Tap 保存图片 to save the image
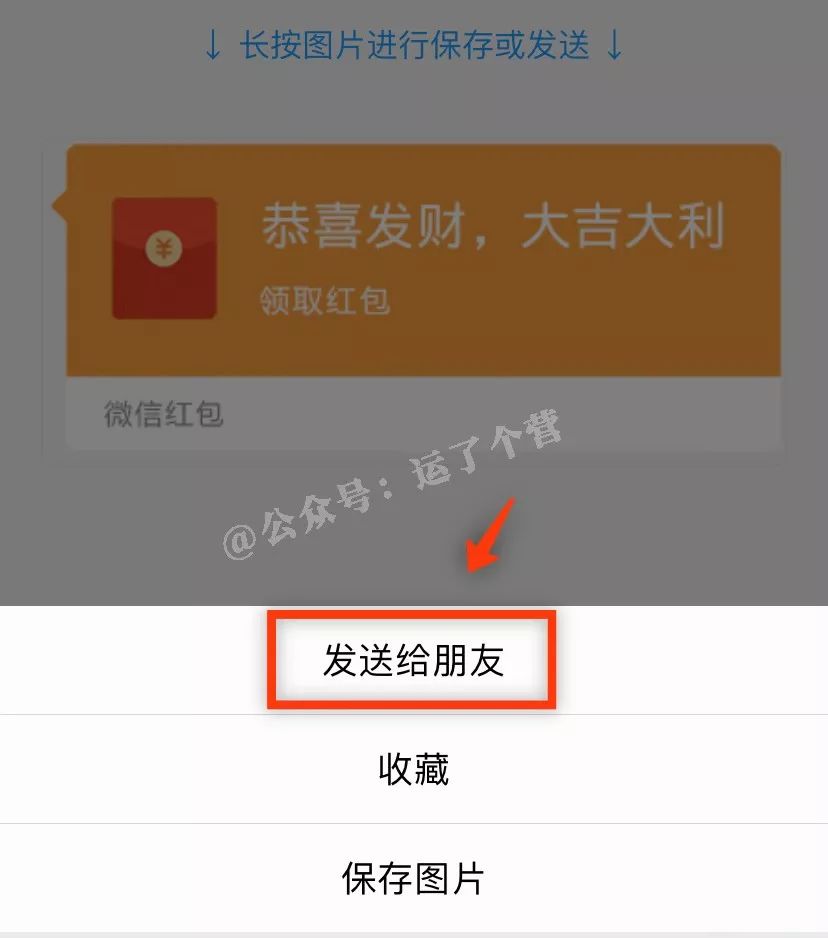Image resolution: width=828 pixels, height=938 pixels. 413,879
